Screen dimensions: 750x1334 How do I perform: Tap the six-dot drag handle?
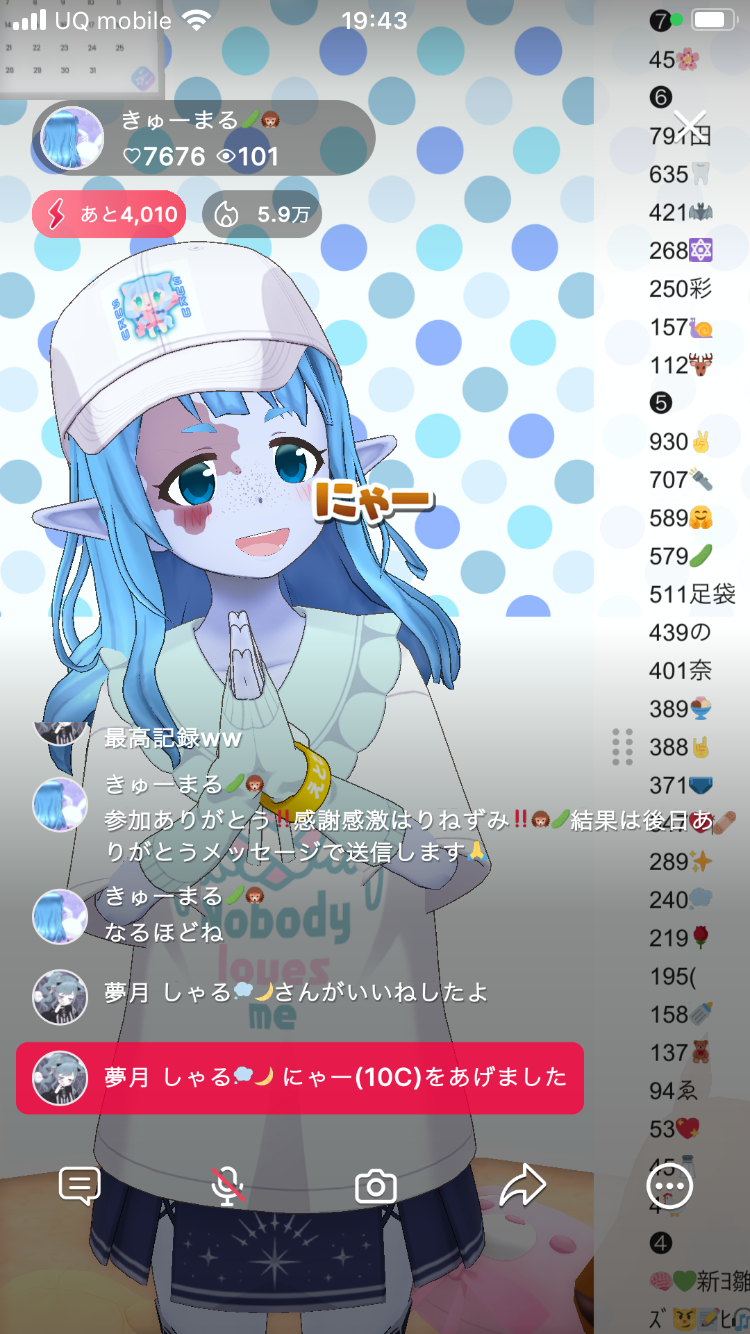(x=622, y=746)
